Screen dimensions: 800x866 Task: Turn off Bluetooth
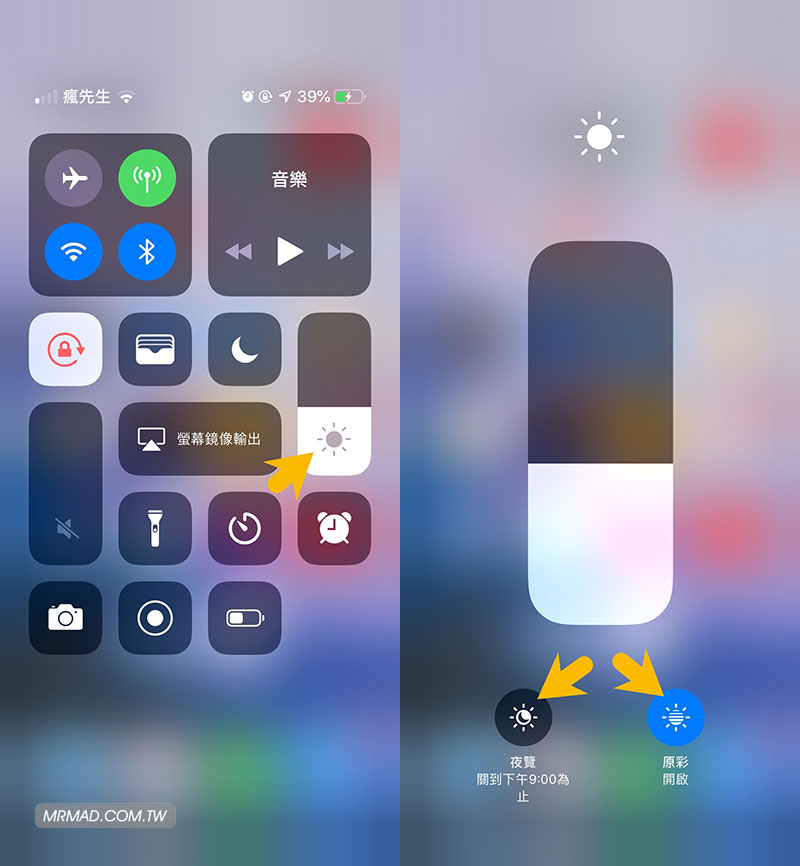(147, 251)
